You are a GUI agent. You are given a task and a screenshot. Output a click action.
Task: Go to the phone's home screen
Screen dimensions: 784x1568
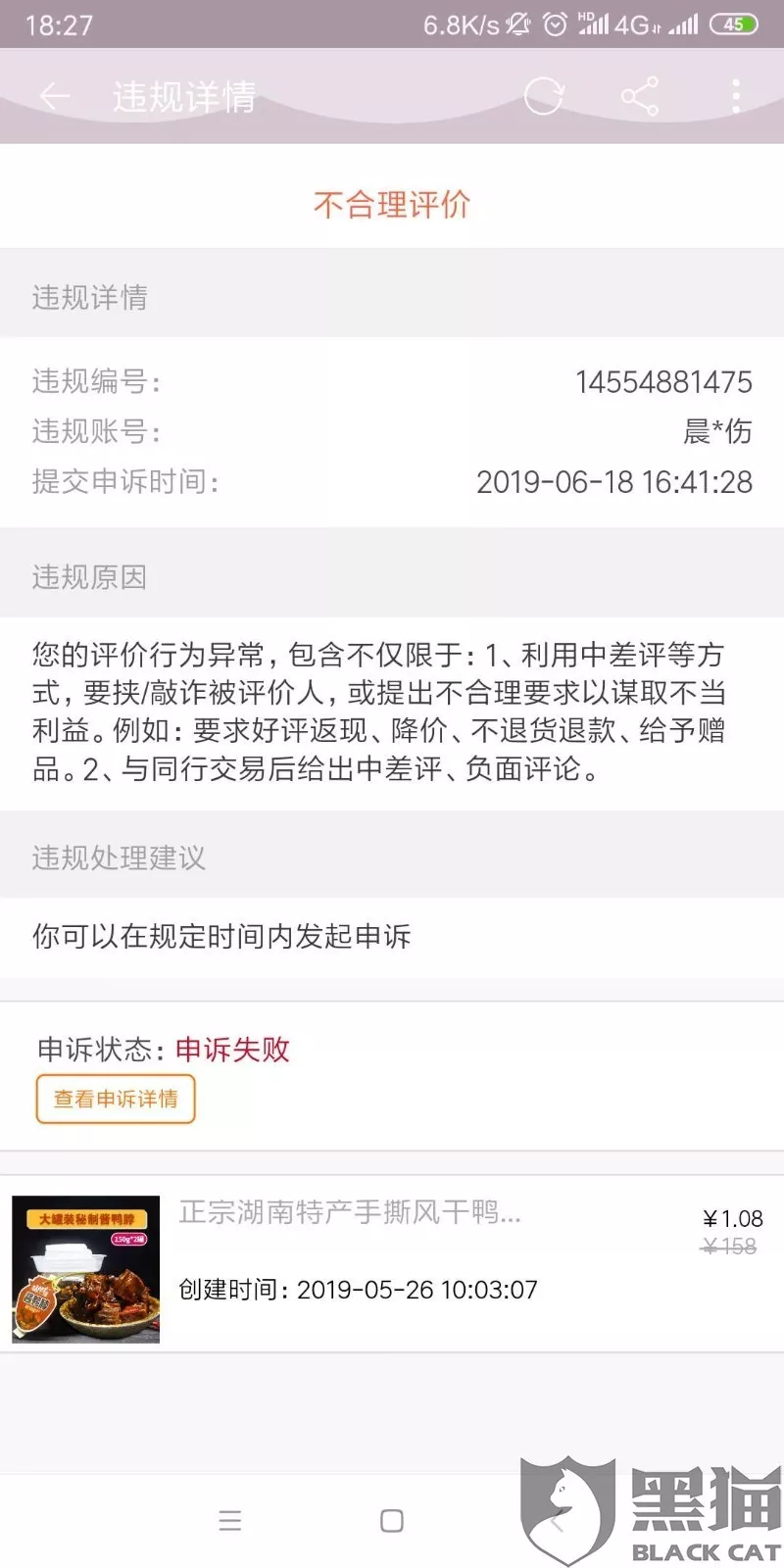[392, 1521]
